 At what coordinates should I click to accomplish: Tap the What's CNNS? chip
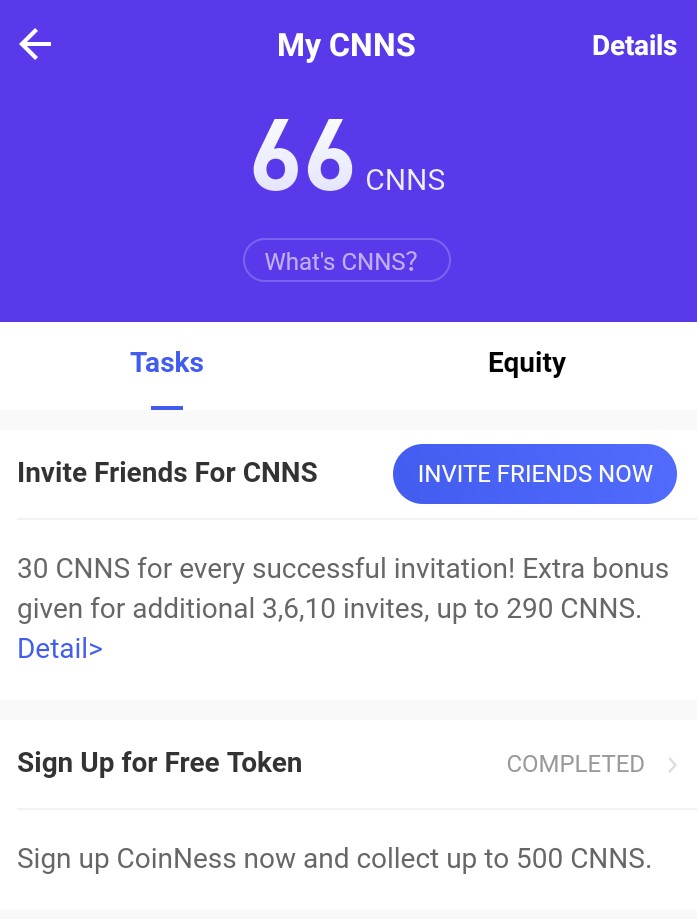346,261
